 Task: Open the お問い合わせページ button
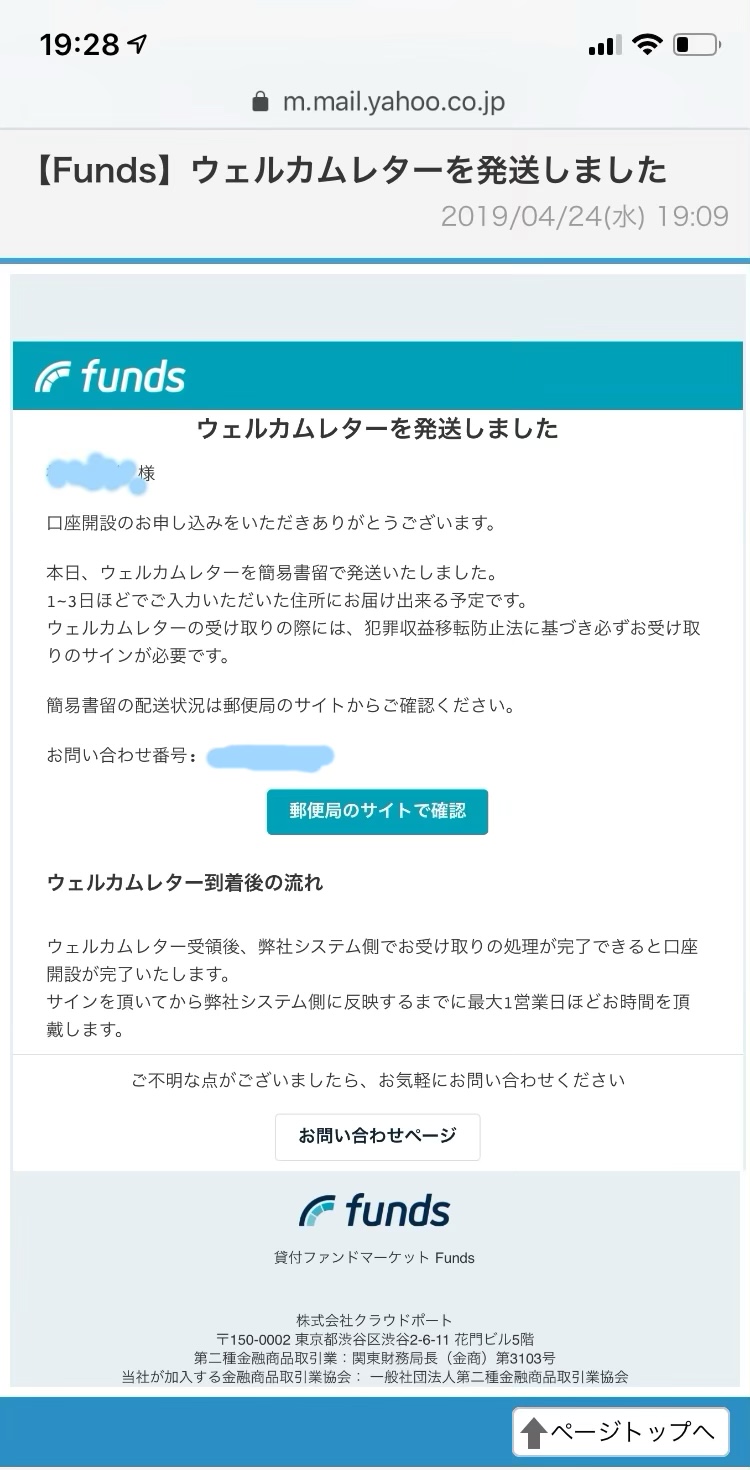(377, 1136)
